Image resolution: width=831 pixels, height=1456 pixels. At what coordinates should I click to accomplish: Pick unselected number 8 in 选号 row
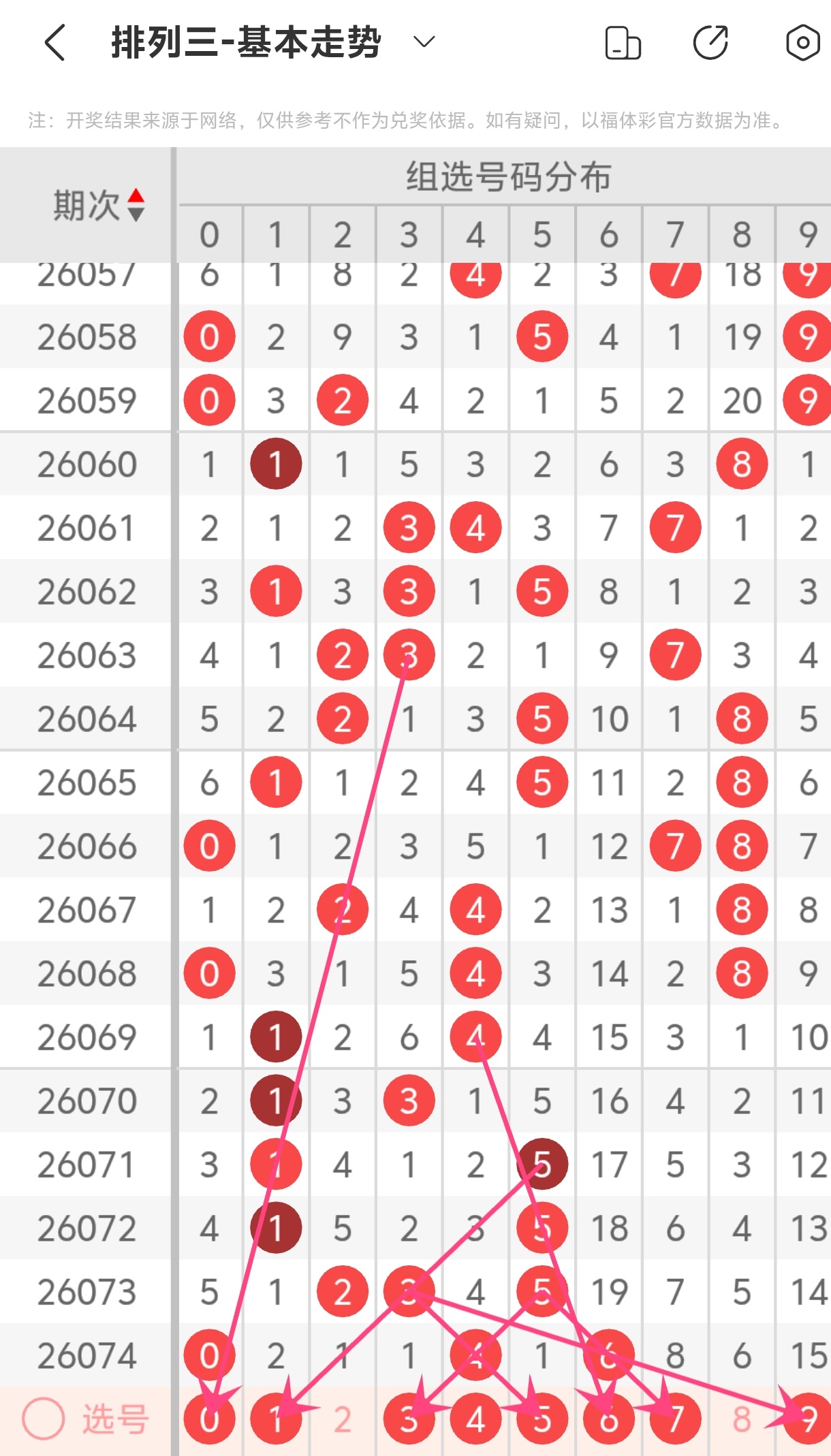742,1419
